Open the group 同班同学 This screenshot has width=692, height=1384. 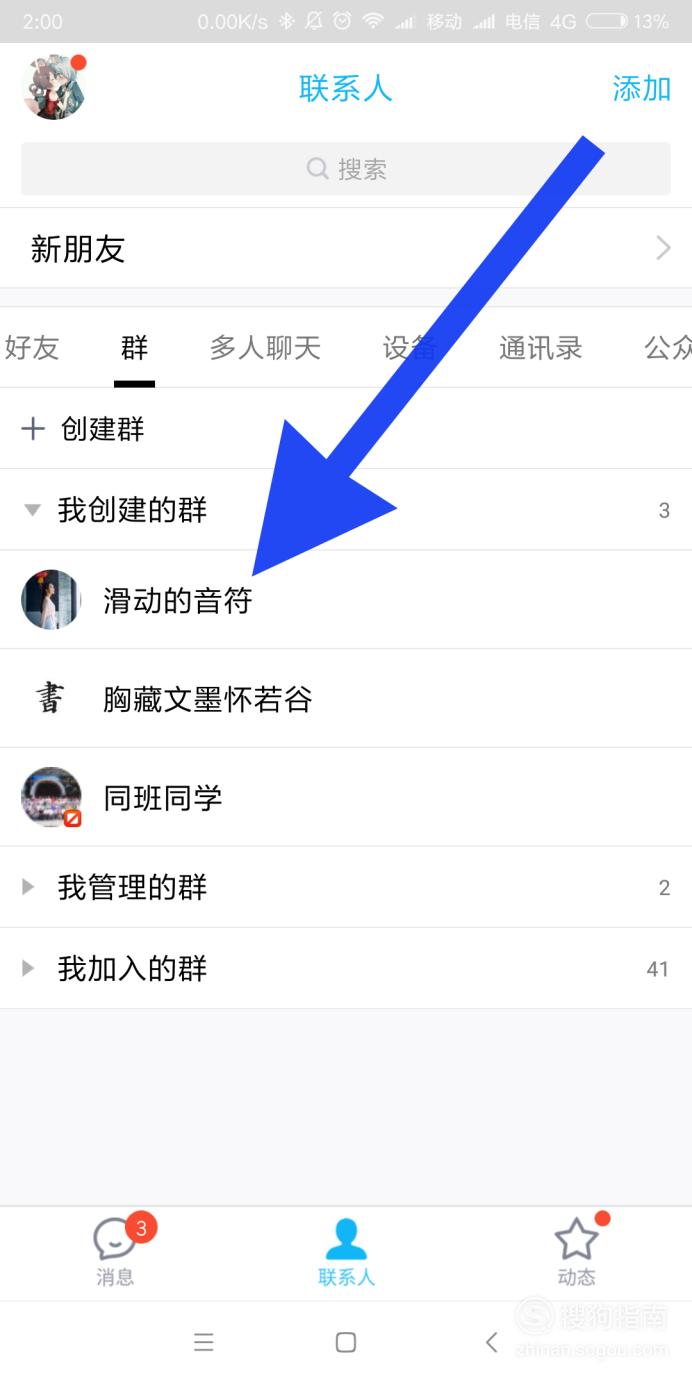(346, 797)
